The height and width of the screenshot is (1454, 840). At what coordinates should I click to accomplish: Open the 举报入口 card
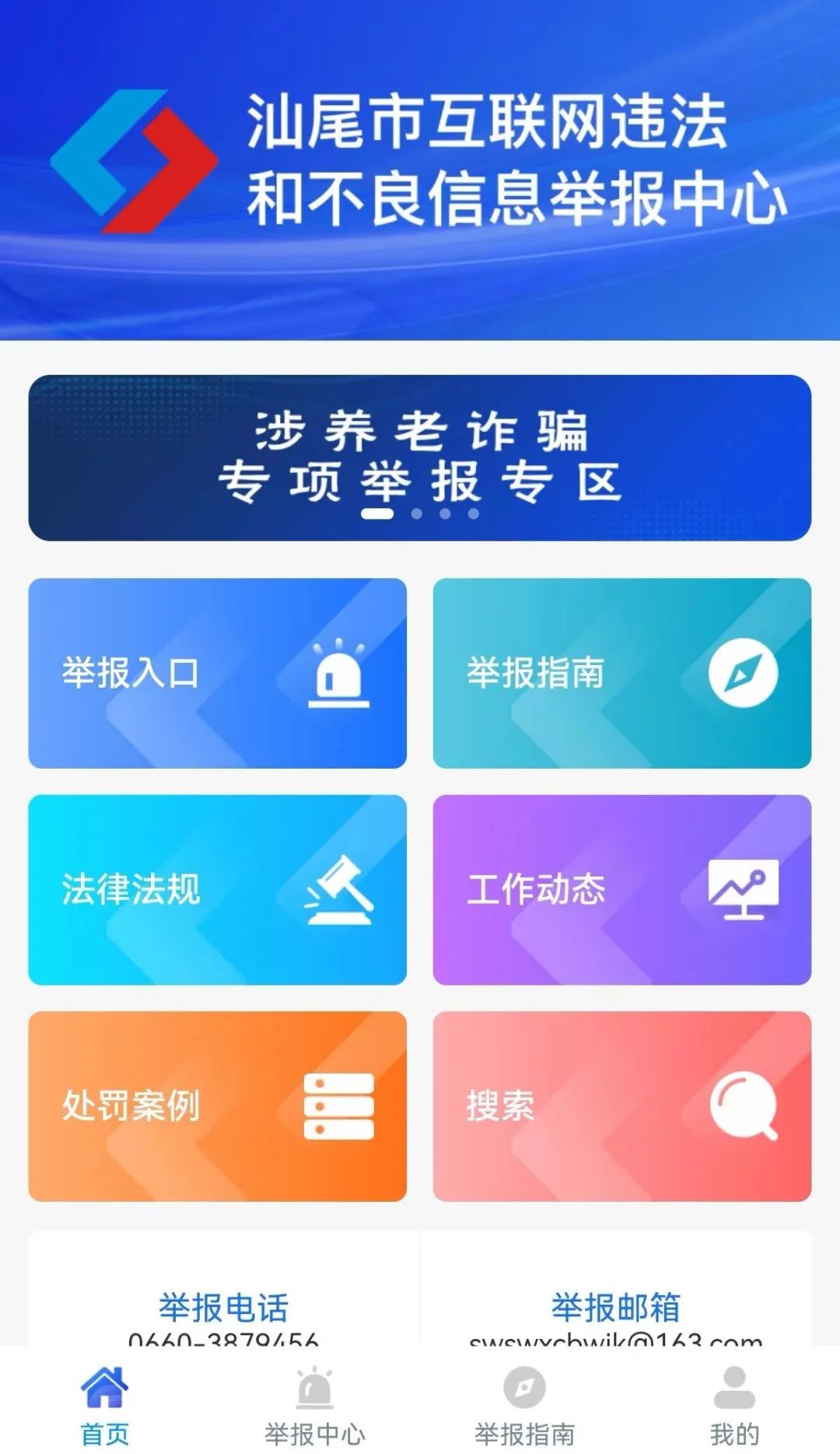218,673
